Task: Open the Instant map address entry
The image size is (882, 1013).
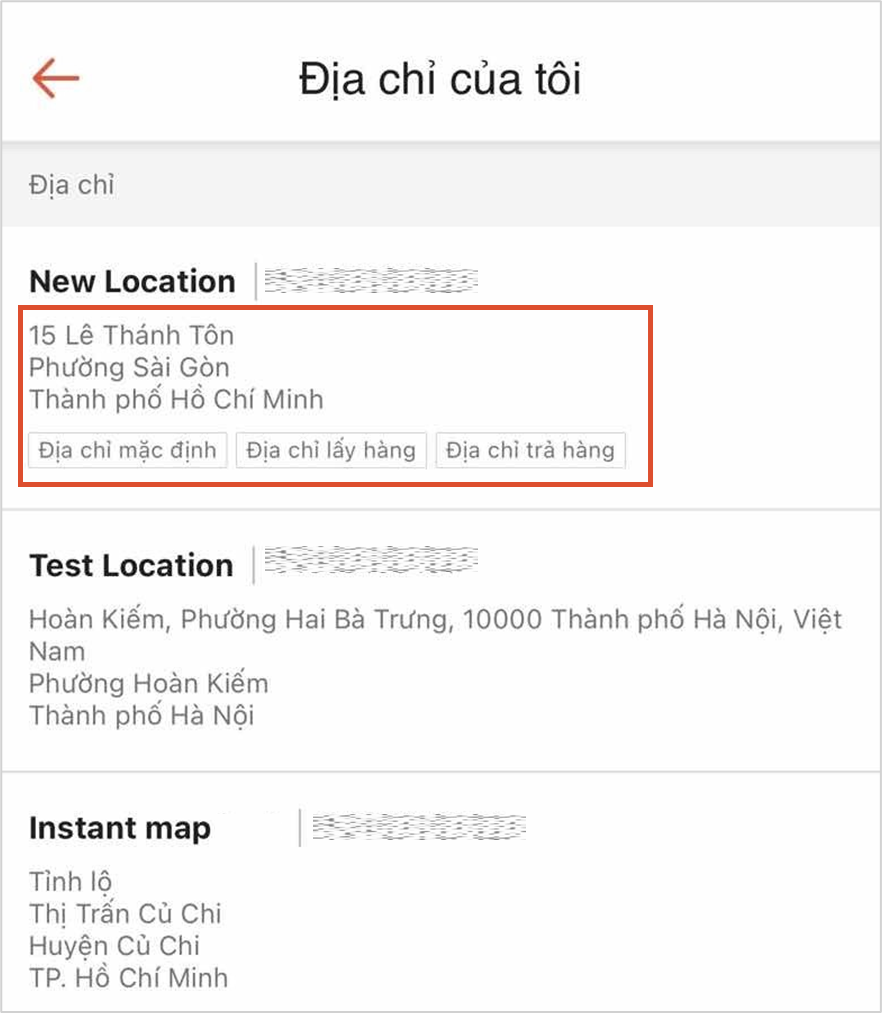Action: coord(120,829)
